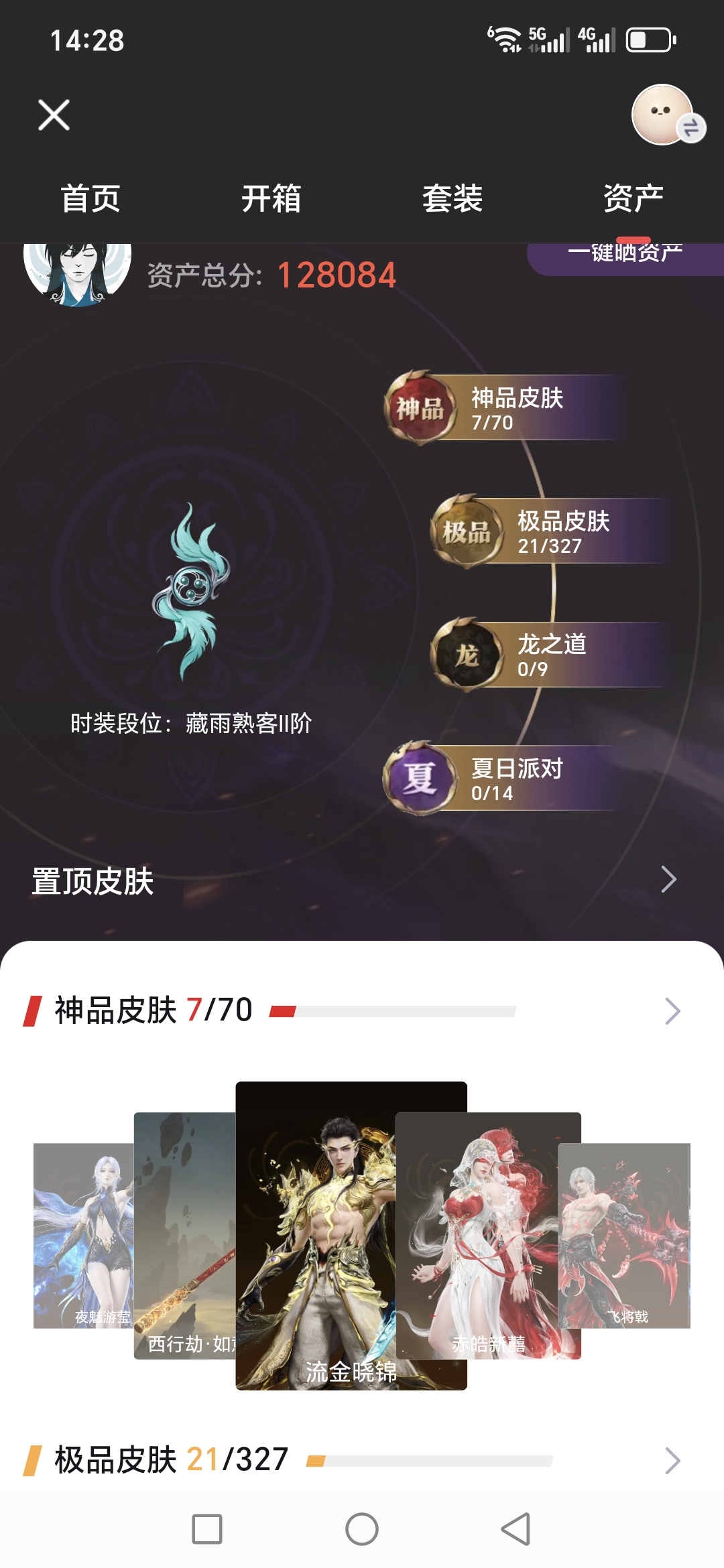Open the 夜魅游莹 skin card
The height and width of the screenshot is (1568, 724).
[x=80, y=1236]
